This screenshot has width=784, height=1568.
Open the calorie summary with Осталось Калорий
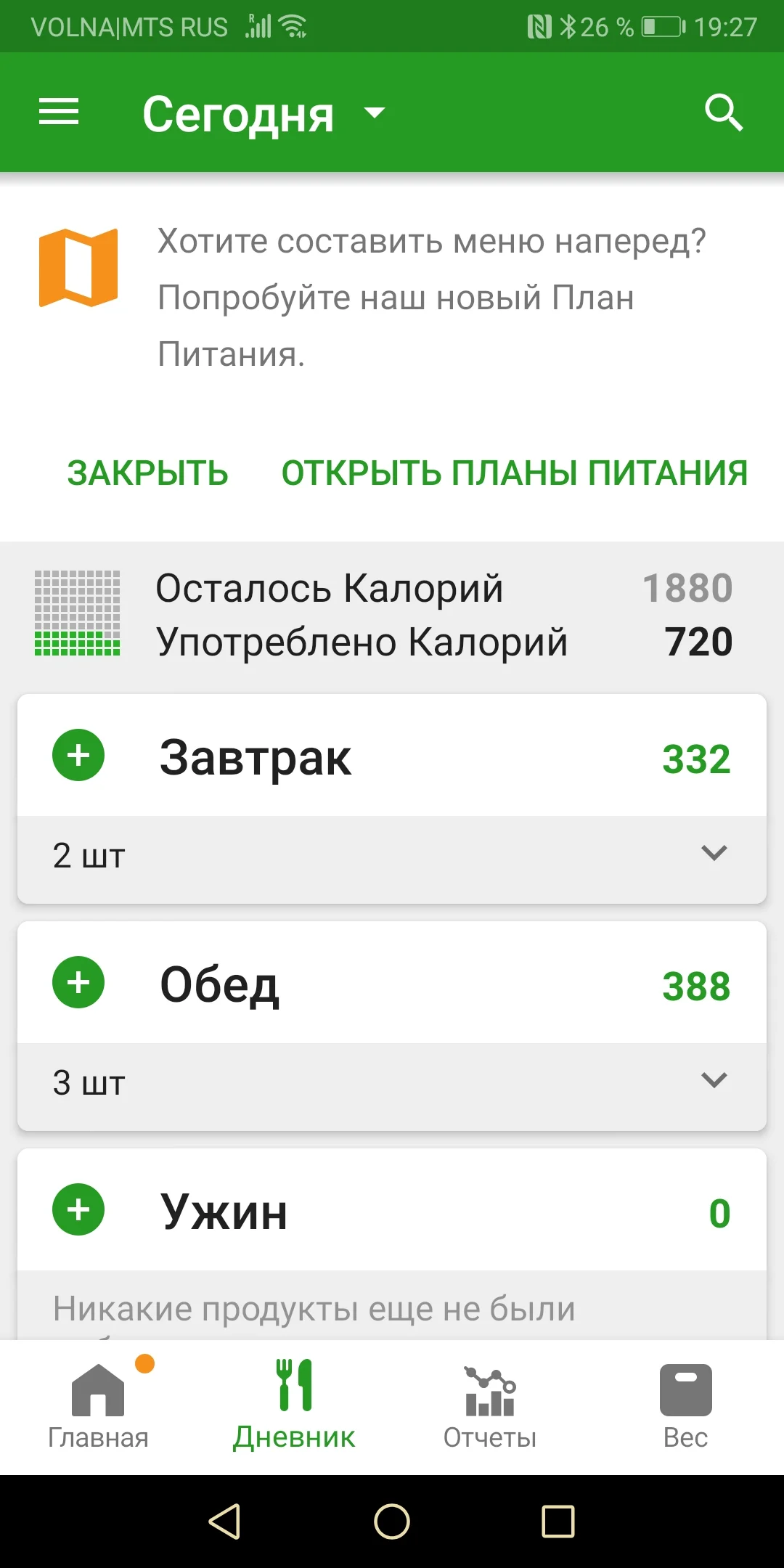click(383, 615)
